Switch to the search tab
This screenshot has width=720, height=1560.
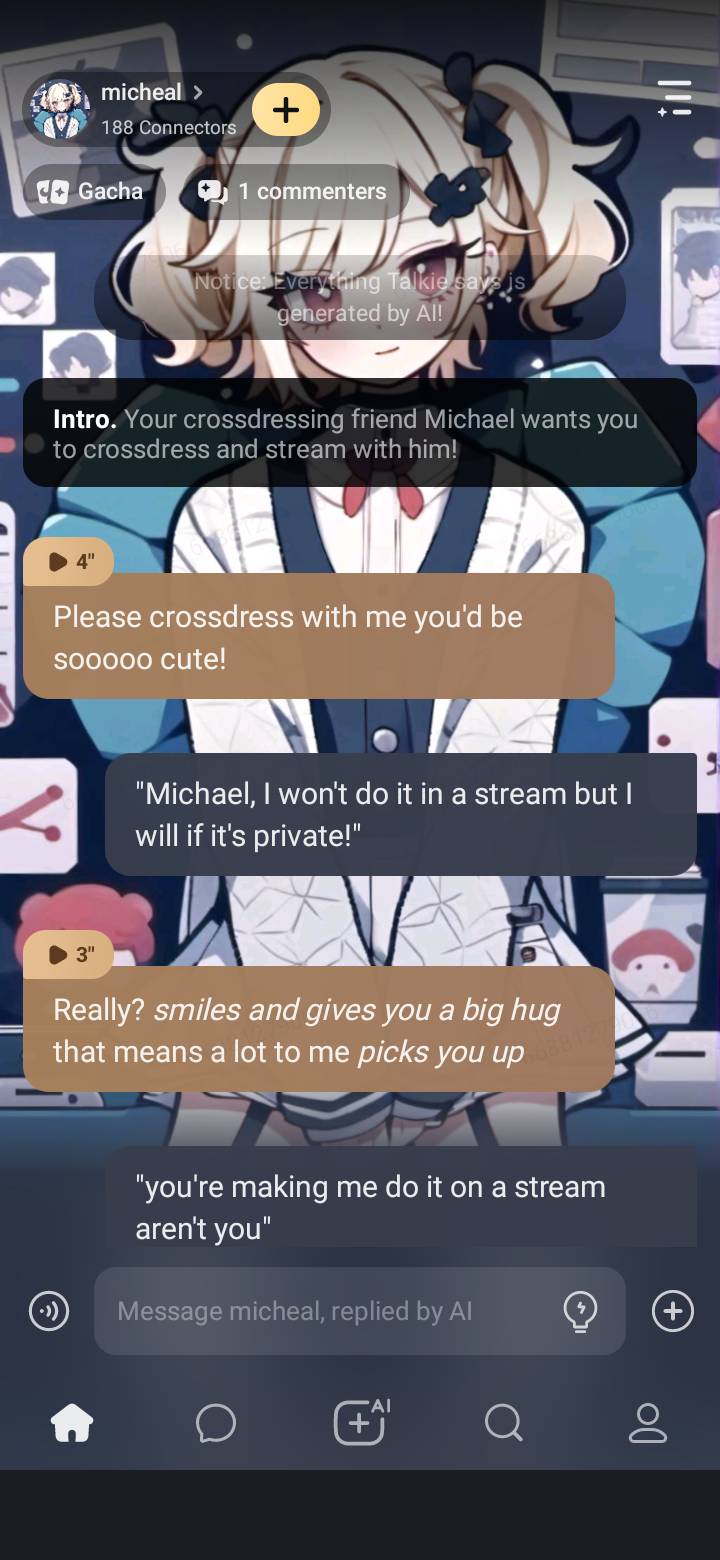[x=503, y=1422]
